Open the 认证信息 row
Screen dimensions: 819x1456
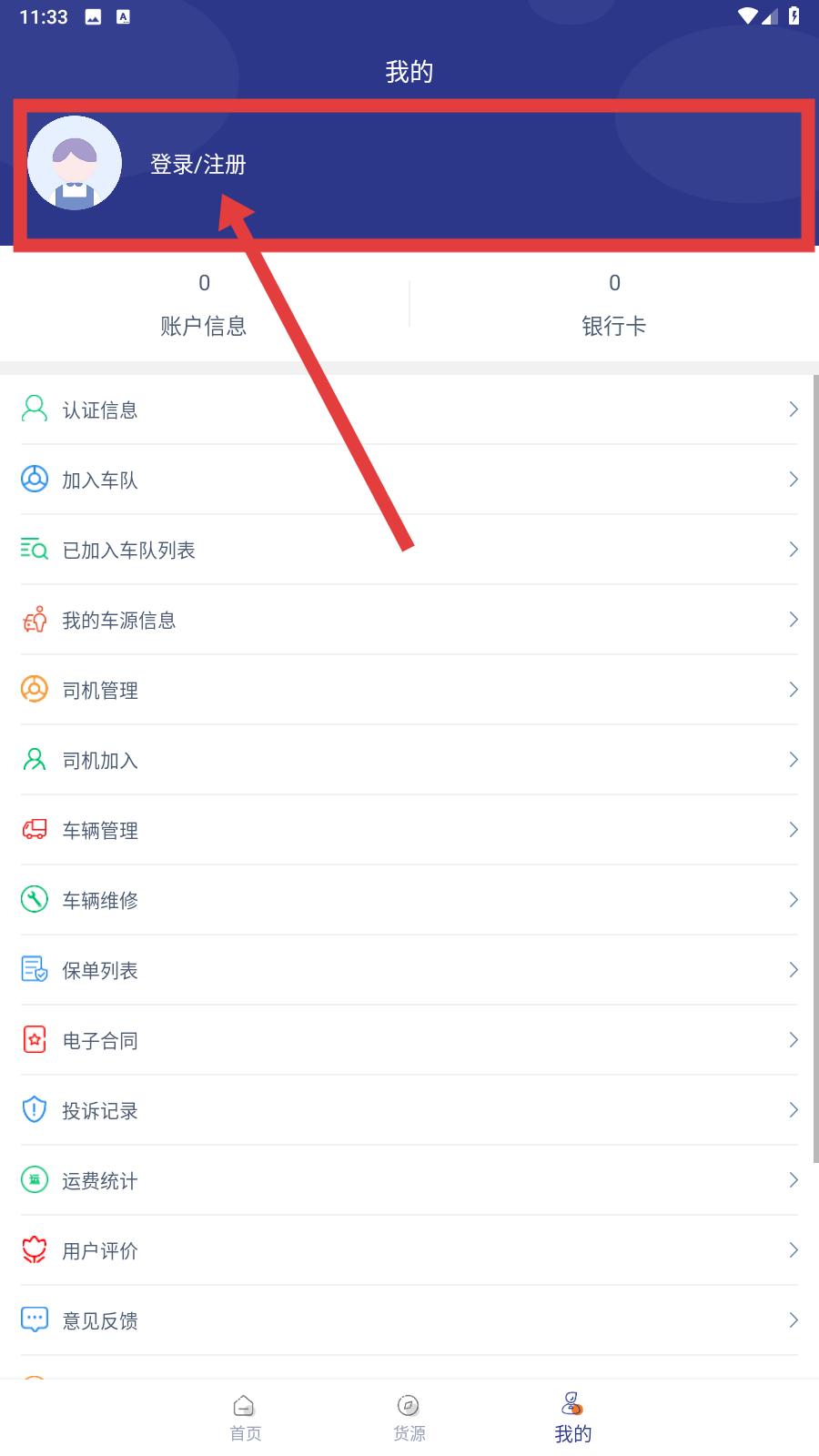click(409, 409)
